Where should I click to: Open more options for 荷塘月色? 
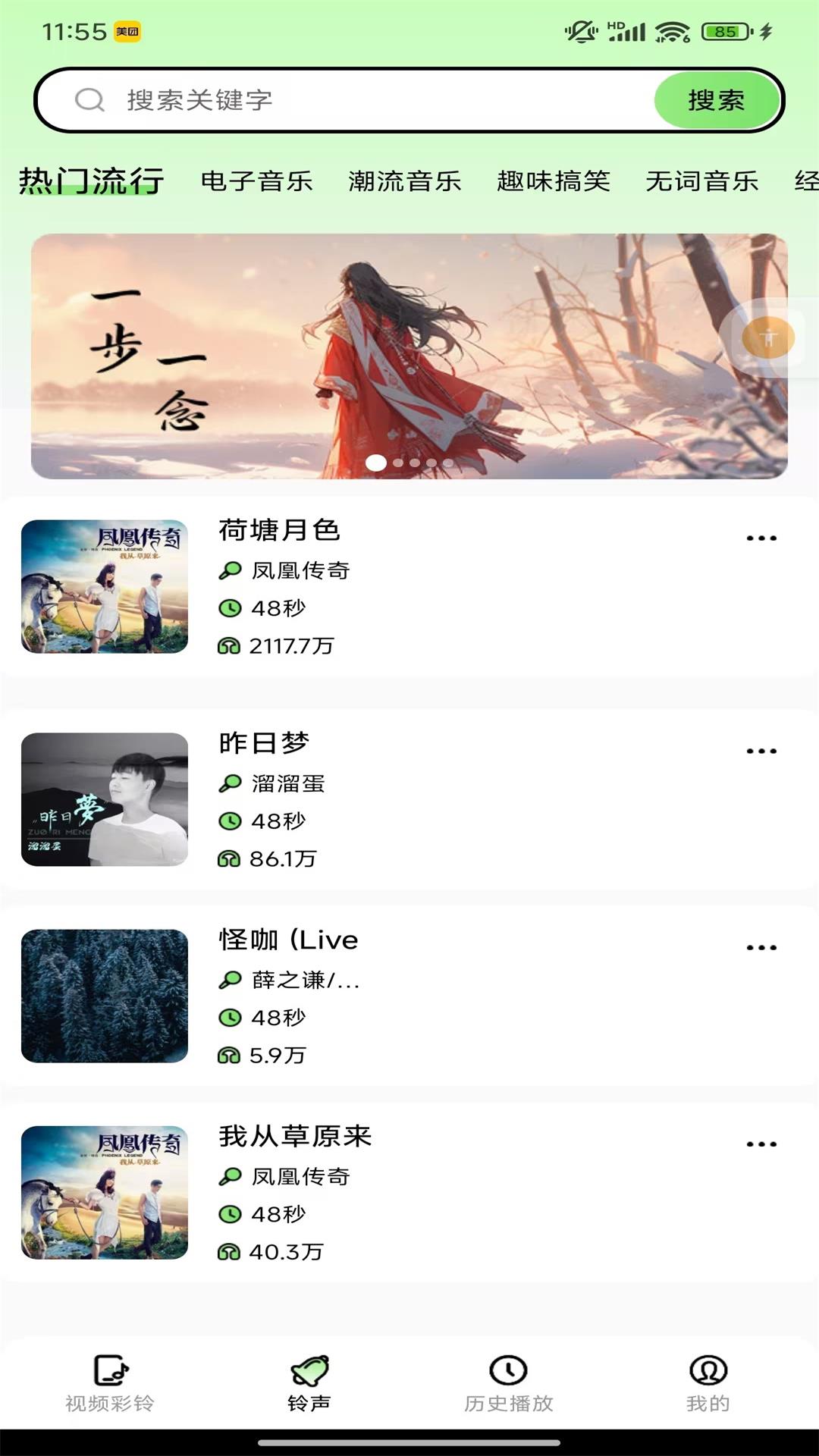pyautogui.click(x=761, y=538)
